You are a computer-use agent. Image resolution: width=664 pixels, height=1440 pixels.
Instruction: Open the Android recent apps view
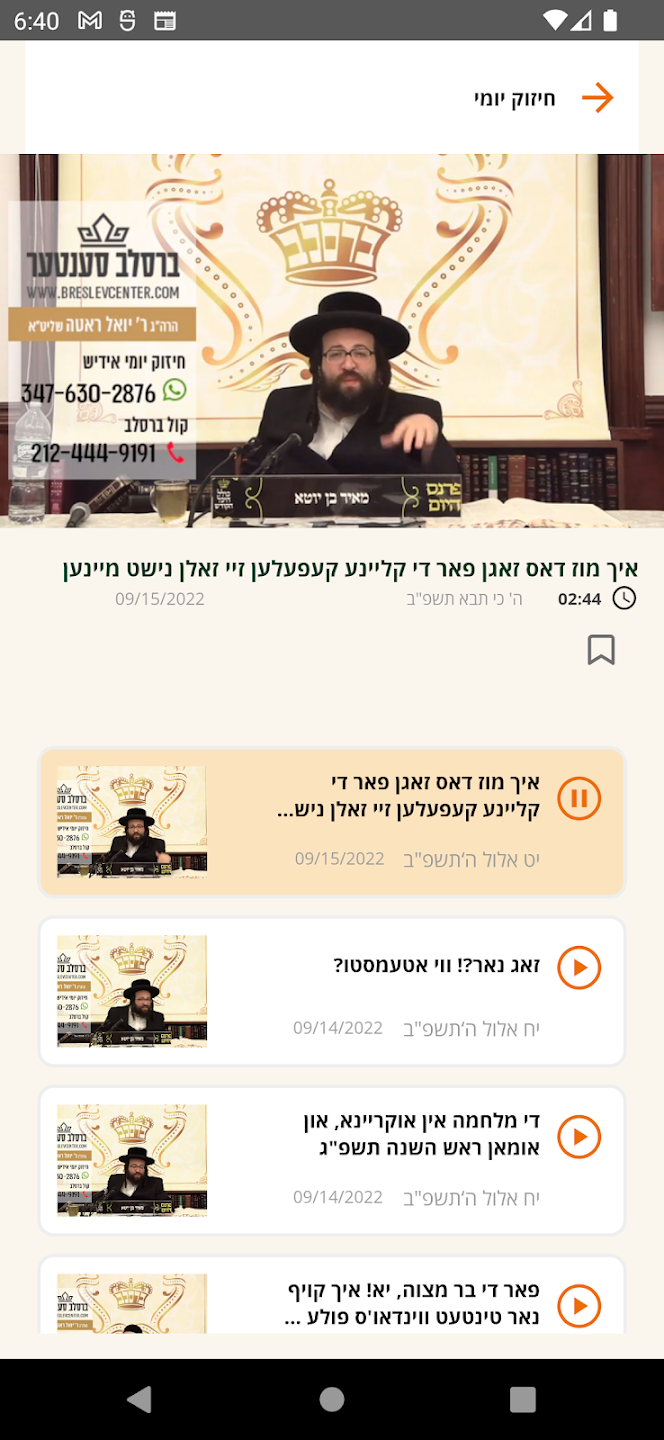tap(523, 1399)
